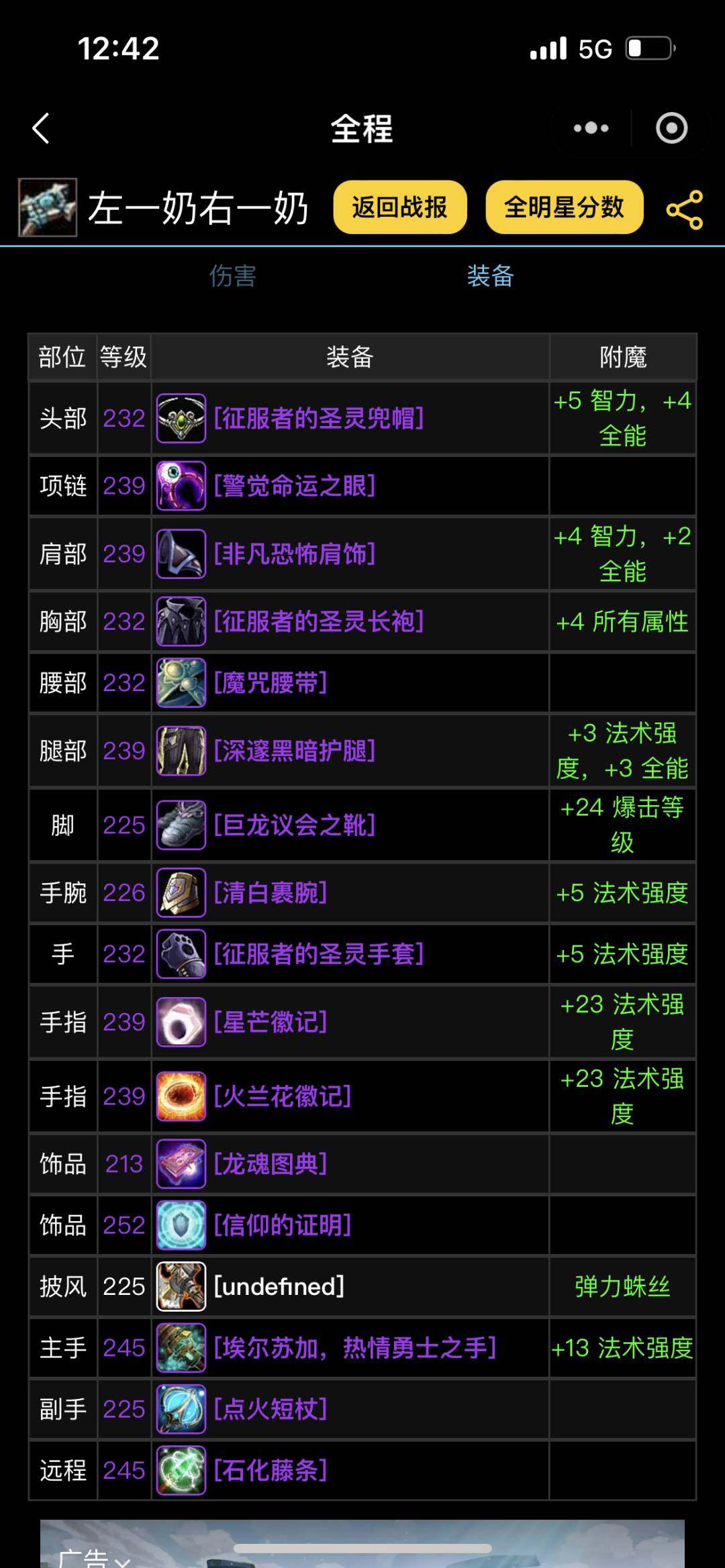The height and width of the screenshot is (1568, 725).
Task: Share this report via the share icon
Action: tap(684, 210)
